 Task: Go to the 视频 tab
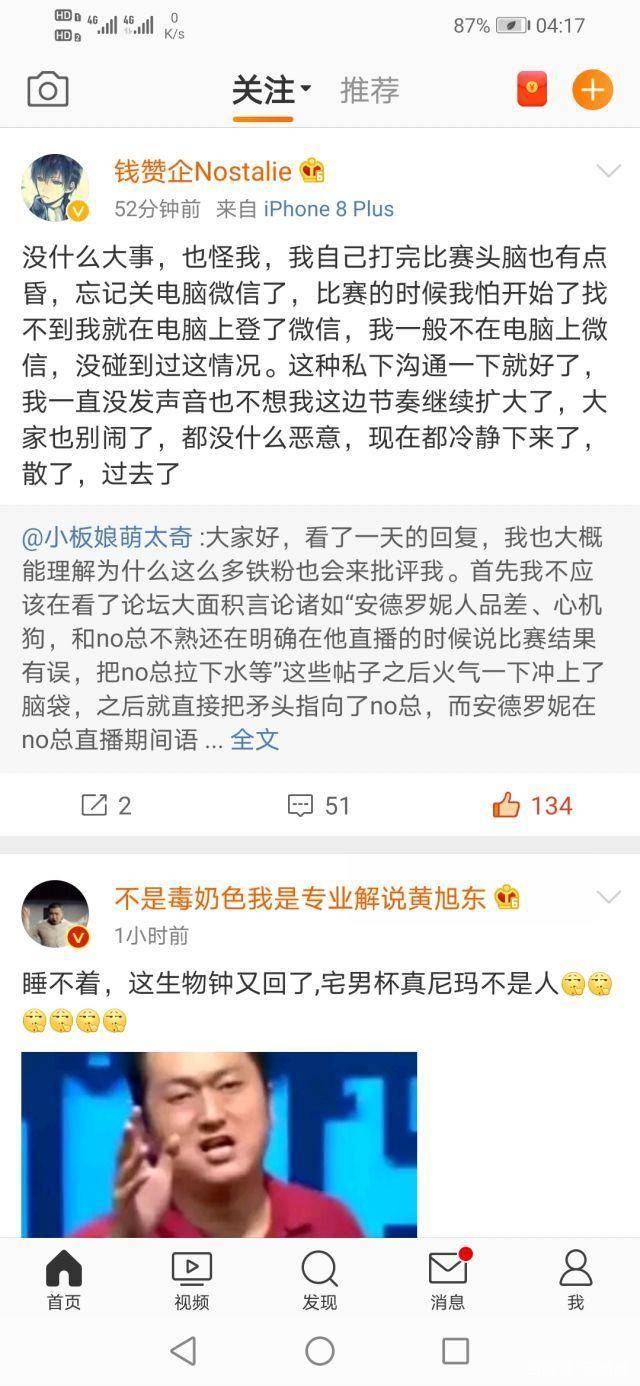191,1281
